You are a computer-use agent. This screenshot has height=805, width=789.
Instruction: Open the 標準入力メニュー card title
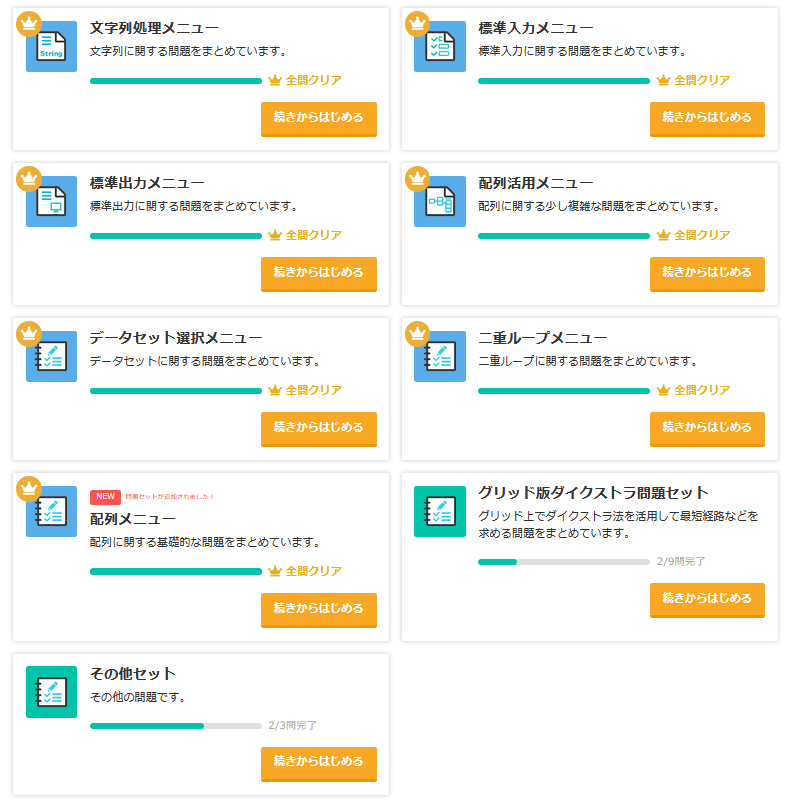[535, 28]
